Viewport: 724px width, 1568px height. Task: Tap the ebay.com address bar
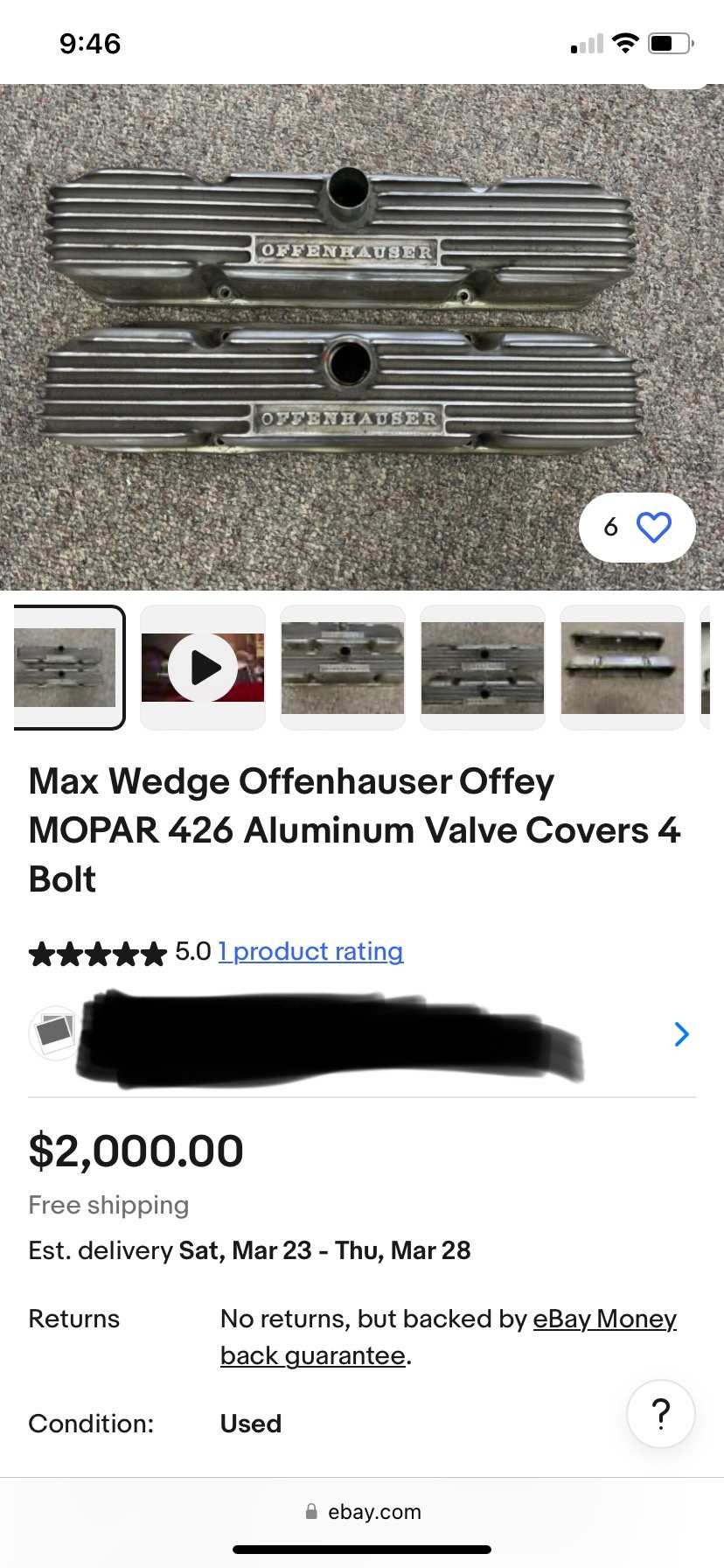click(362, 1511)
